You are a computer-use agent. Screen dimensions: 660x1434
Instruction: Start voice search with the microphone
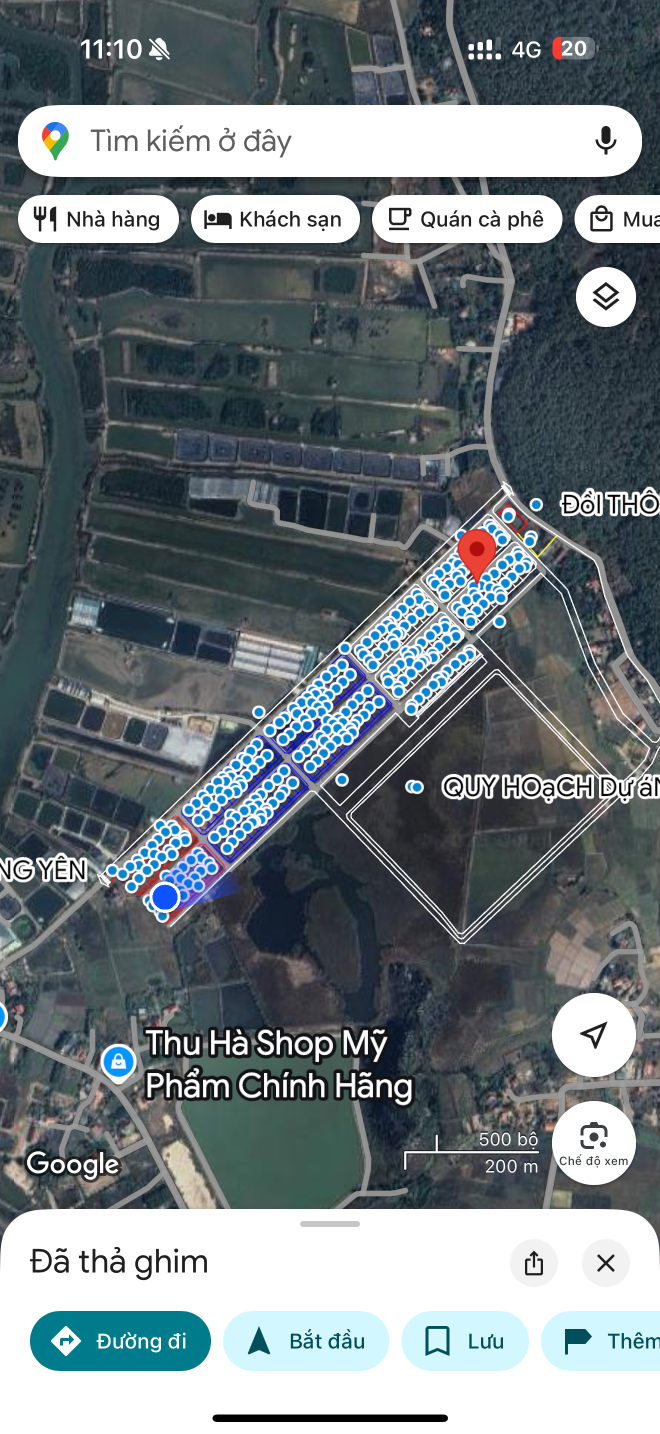(x=605, y=141)
